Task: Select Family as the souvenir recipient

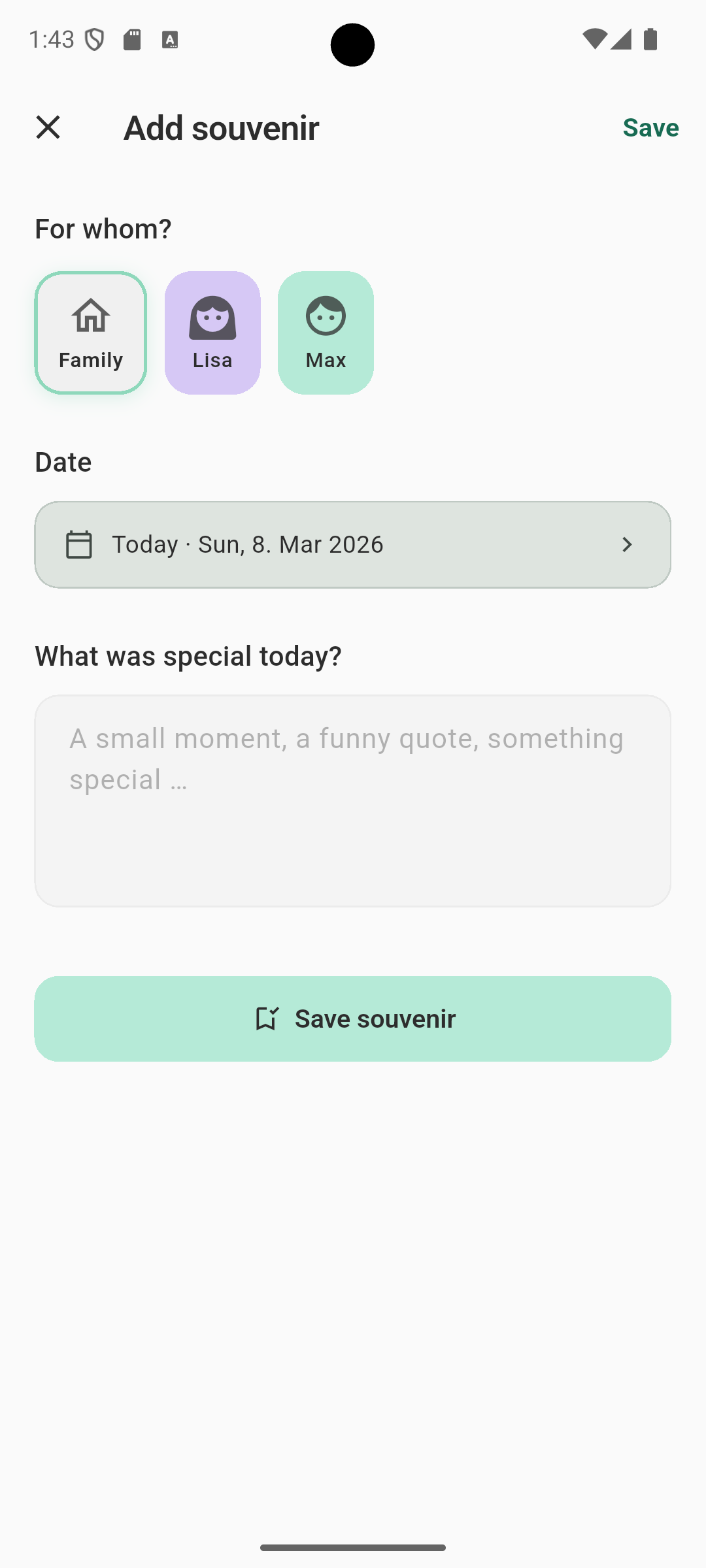Action: tap(90, 333)
